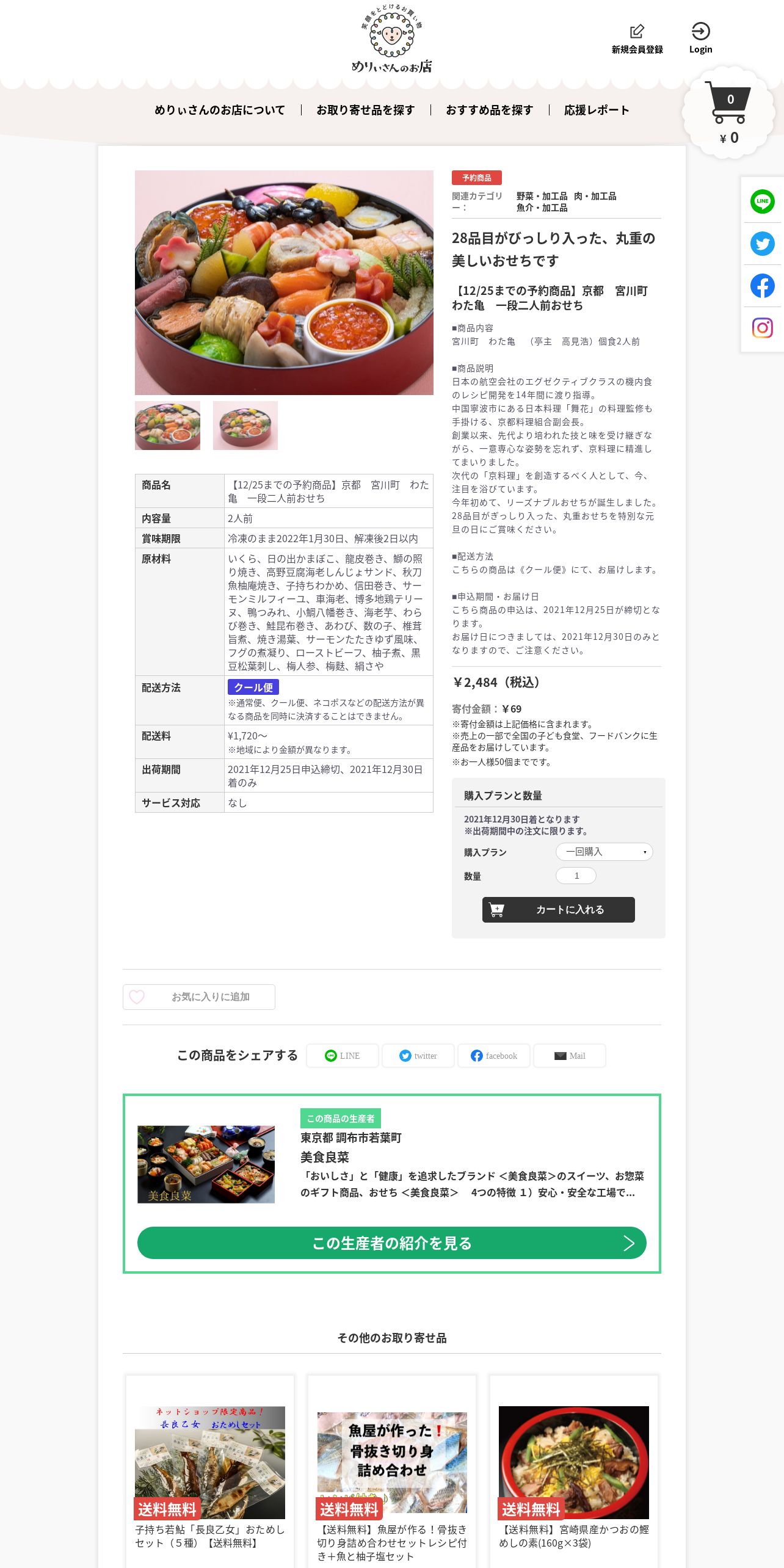Share this product via twitter button
This screenshot has width=784, height=1568.
(x=418, y=1056)
